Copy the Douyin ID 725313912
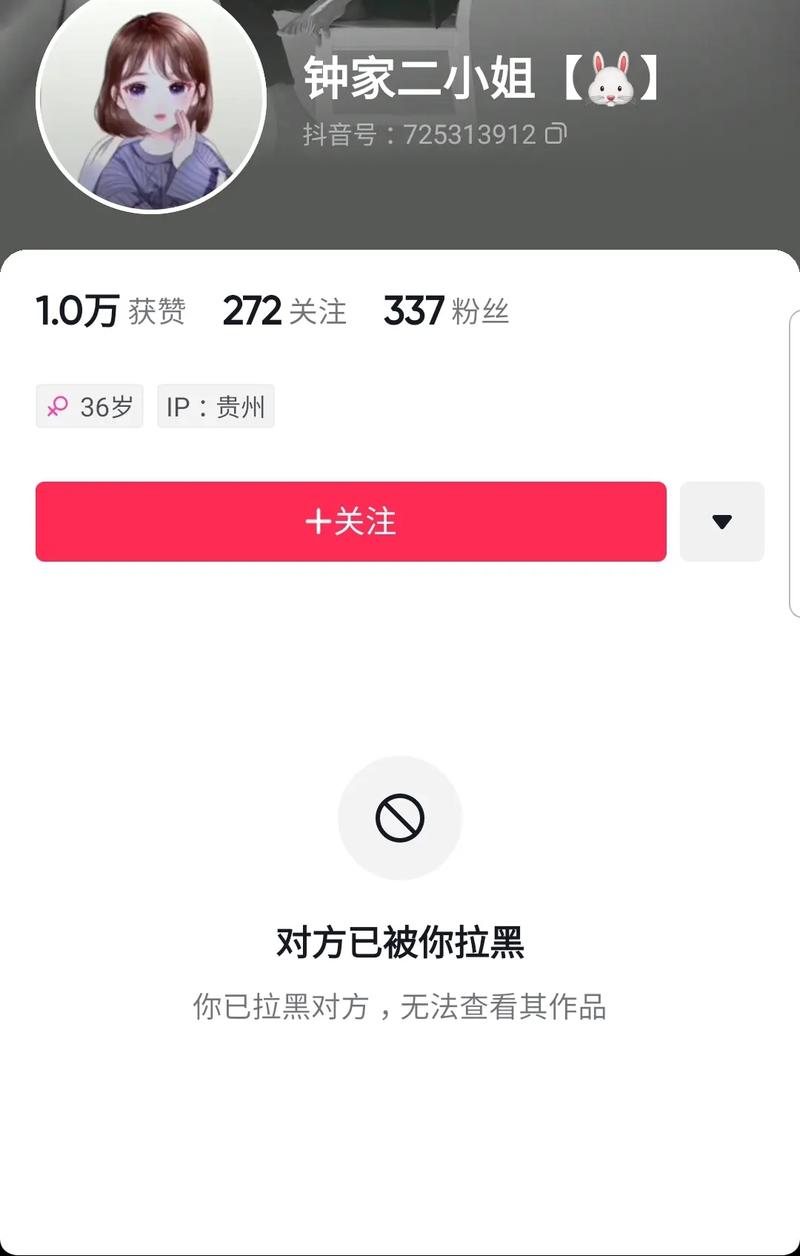The width and height of the screenshot is (800, 1256). tap(556, 134)
